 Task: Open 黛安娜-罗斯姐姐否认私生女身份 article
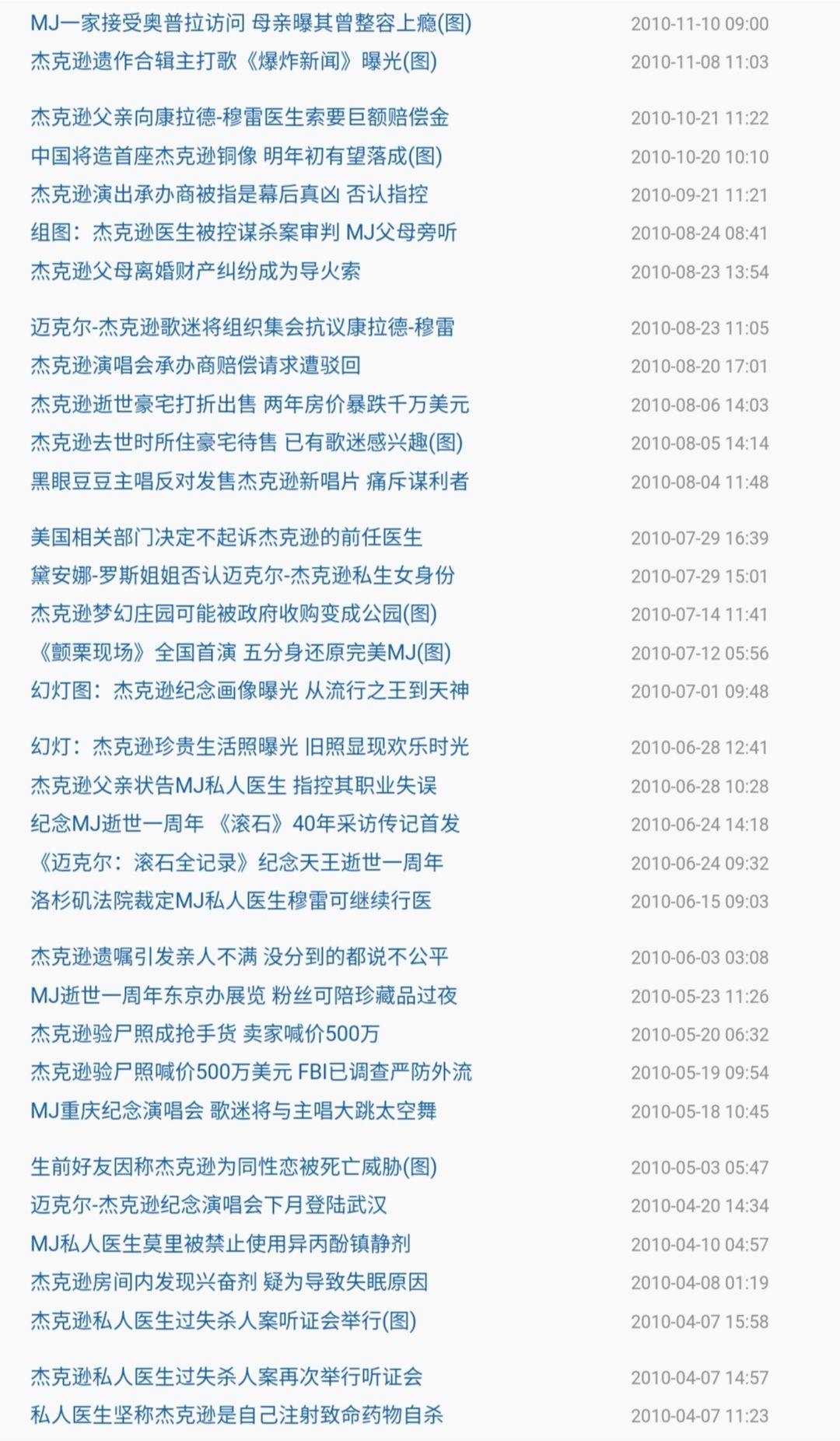click(x=242, y=576)
